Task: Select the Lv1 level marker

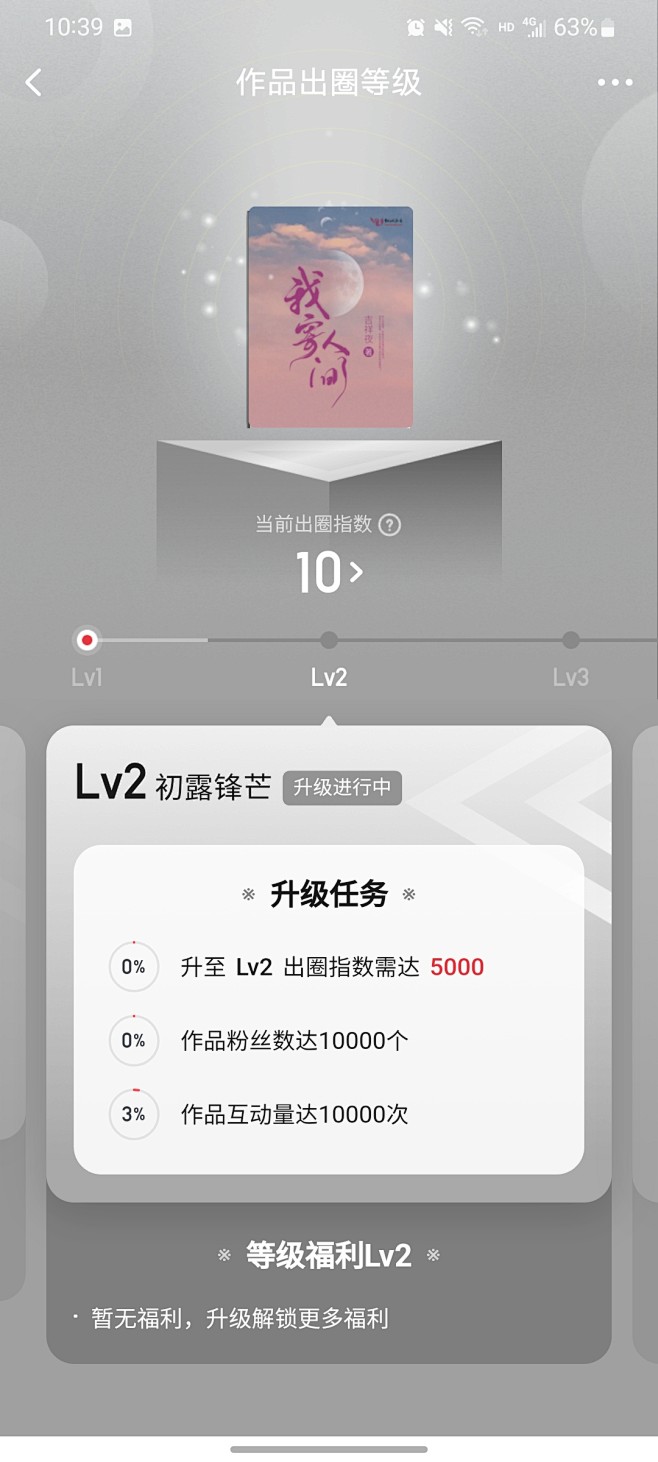Action: tap(87, 641)
